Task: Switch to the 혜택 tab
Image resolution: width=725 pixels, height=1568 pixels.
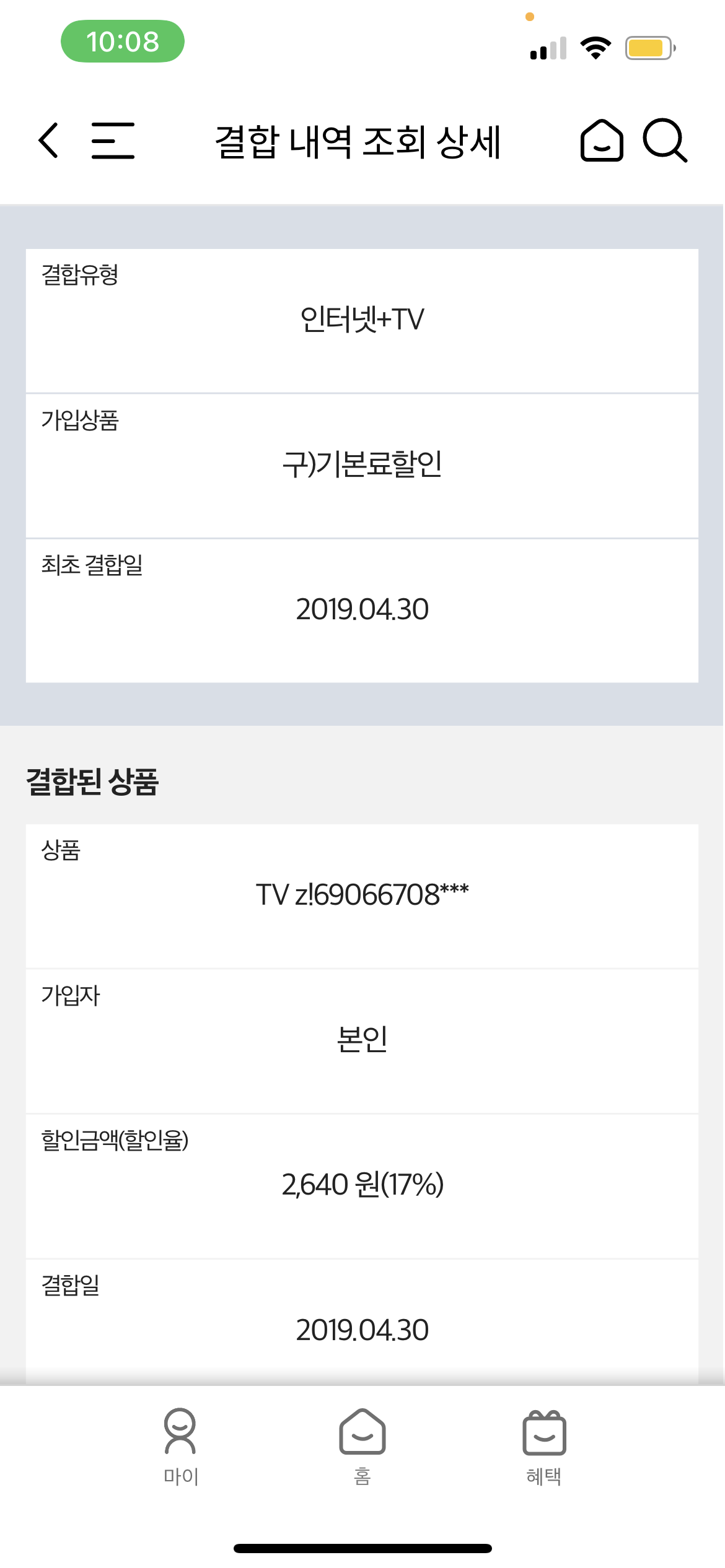Action: click(544, 1447)
